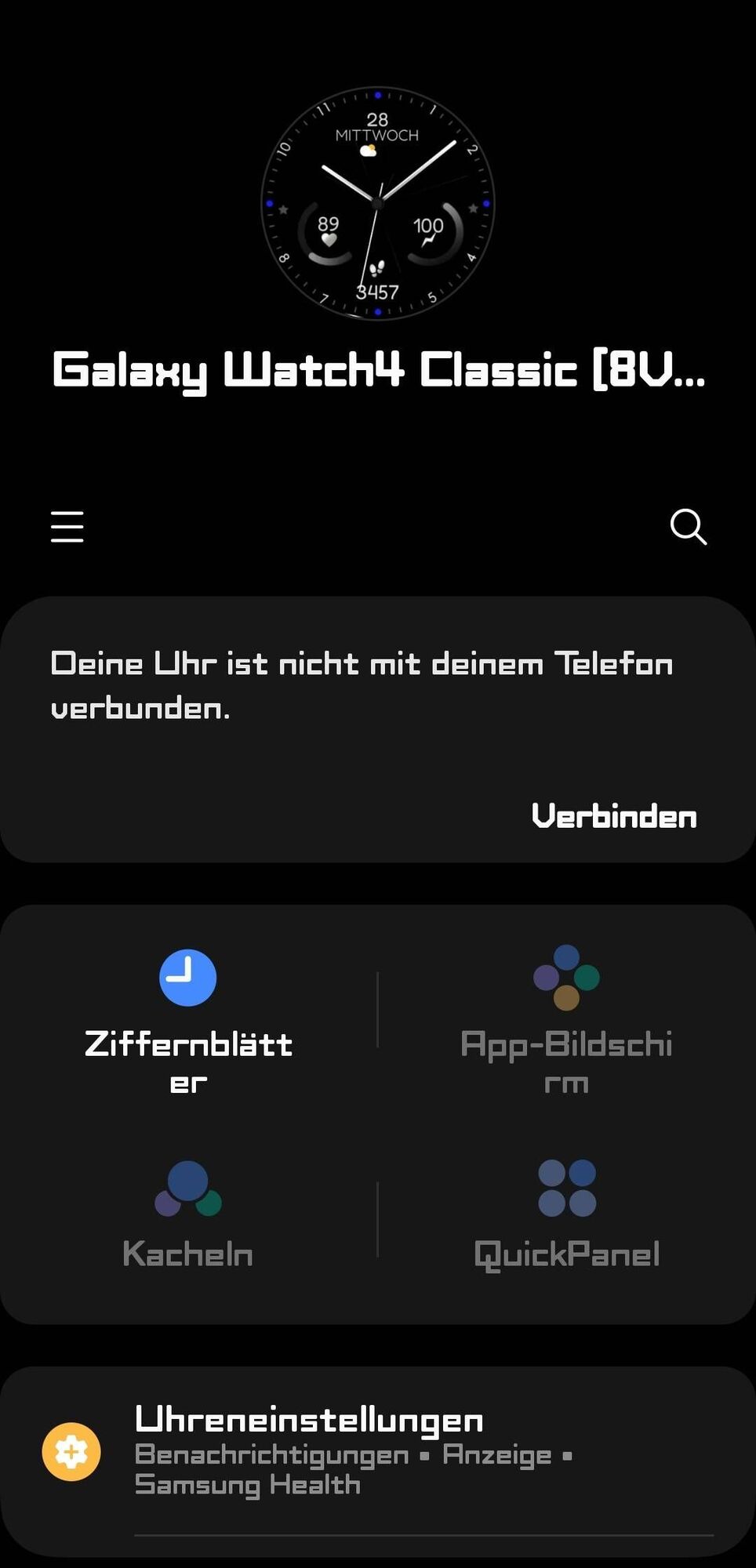This screenshot has width=756, height=1568.
Task: Open the App-Bildschirm option
Action: point(566,1019)
